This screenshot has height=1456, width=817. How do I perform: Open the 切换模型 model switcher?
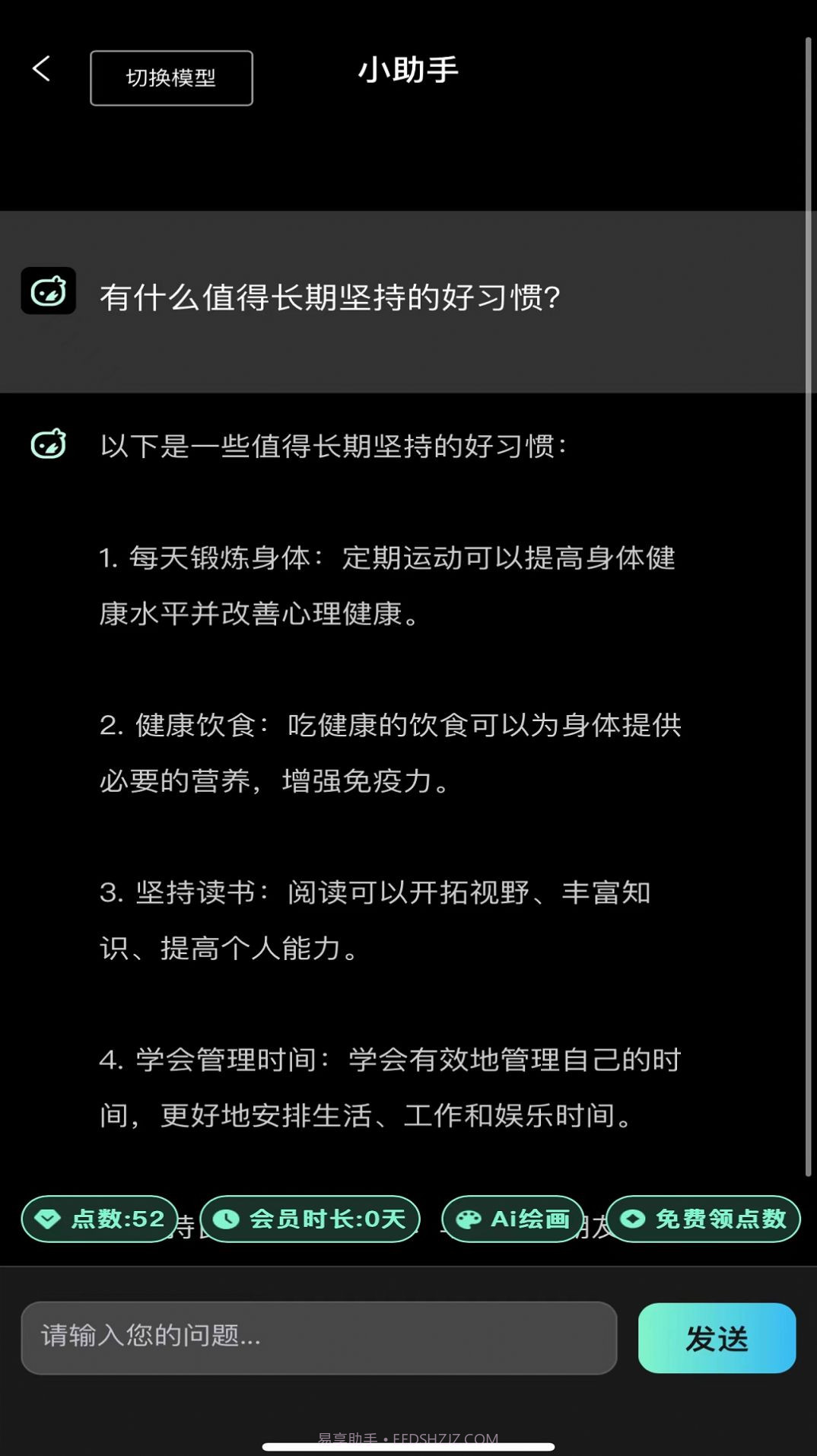(x=171, y=77)
